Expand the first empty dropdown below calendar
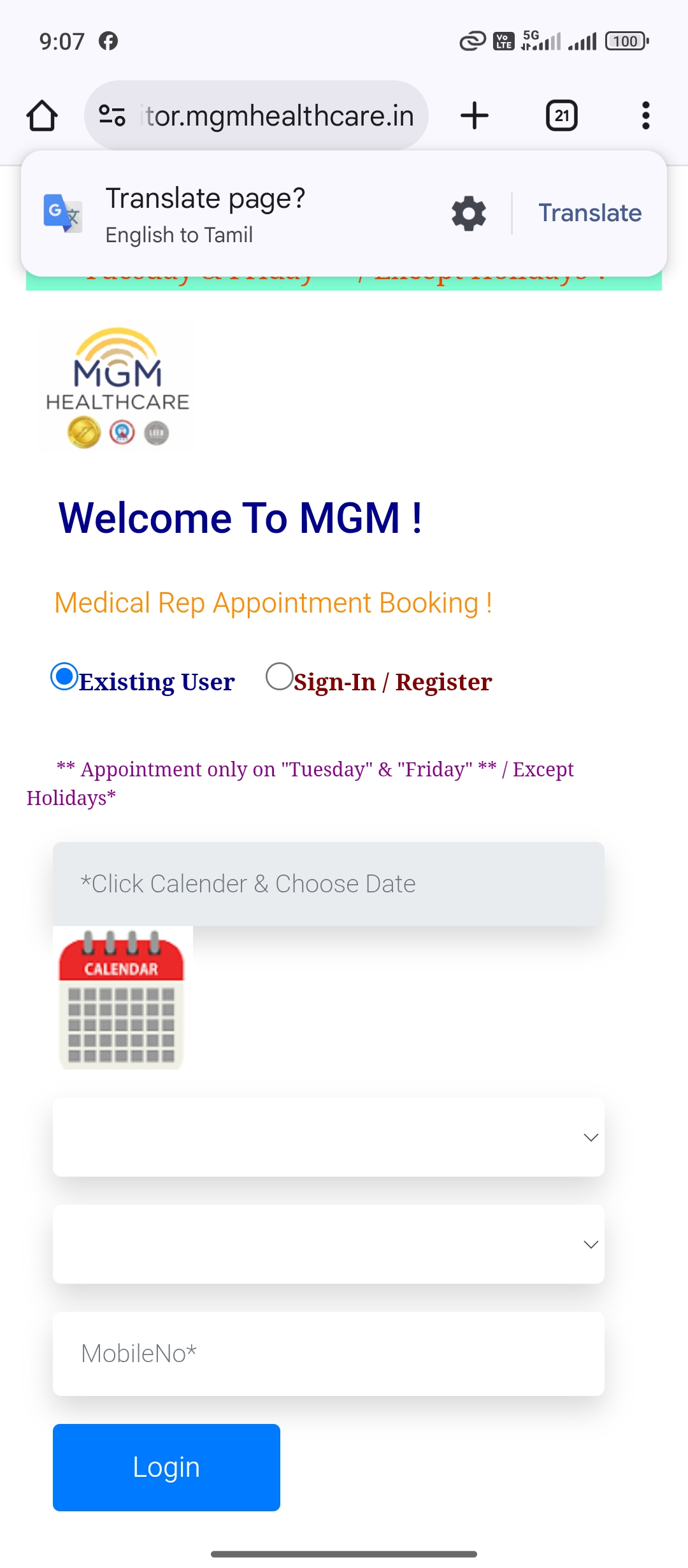The height and width of the screenshot is (1568, 688). point(329,1137)
